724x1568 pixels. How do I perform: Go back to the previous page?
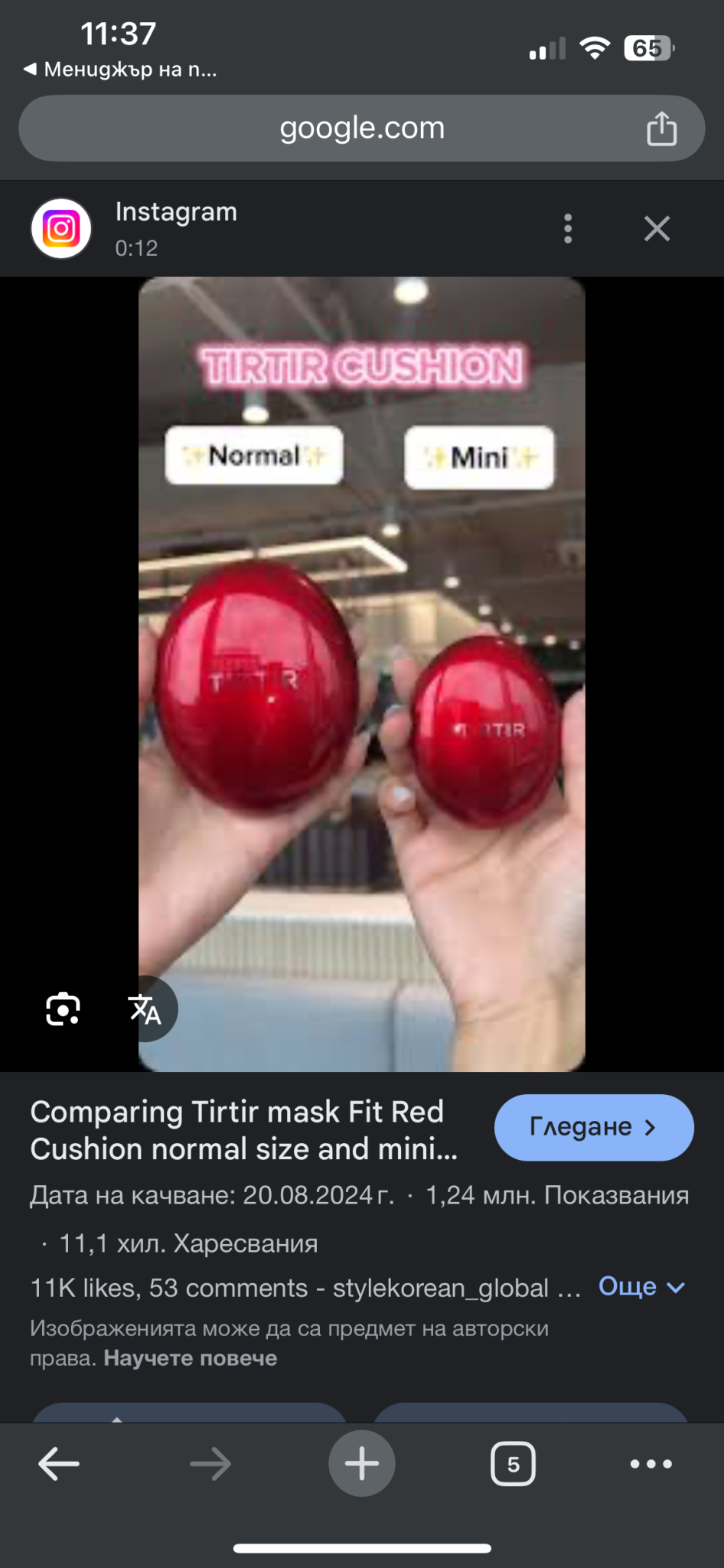(59, 1464)
